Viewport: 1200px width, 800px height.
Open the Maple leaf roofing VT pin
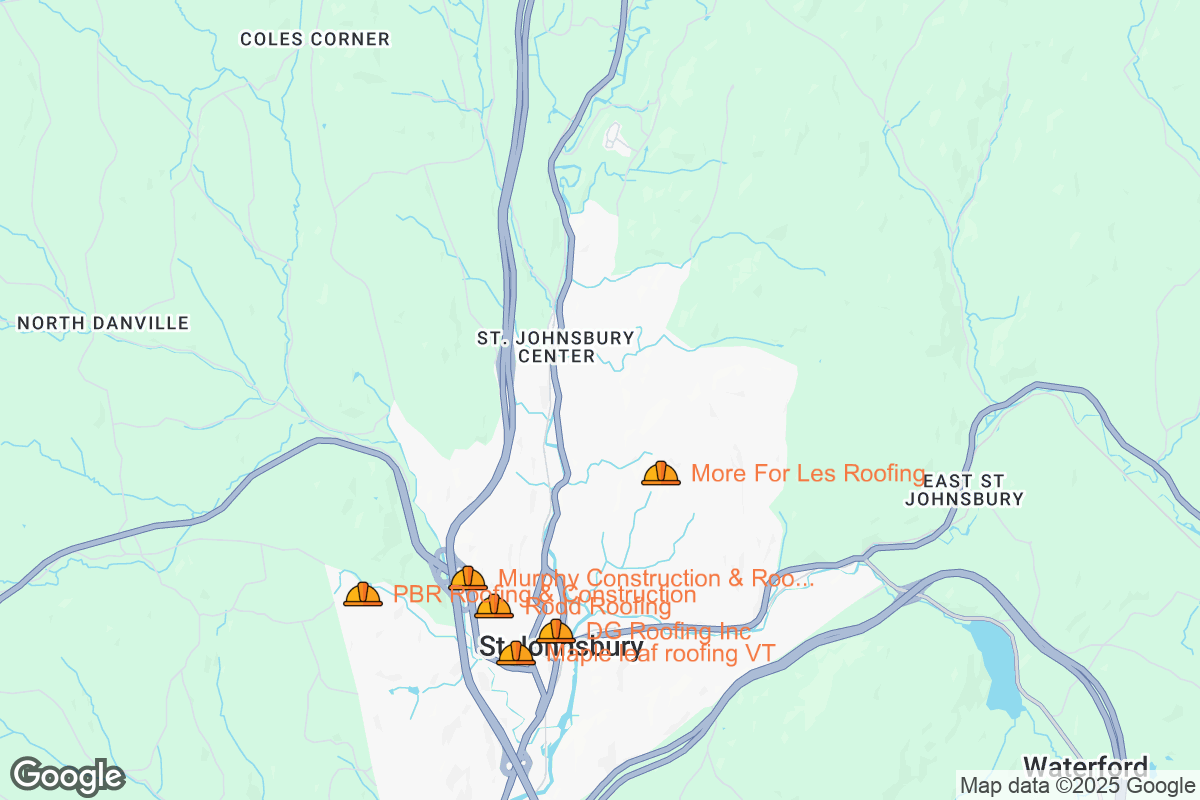(516, 654)
